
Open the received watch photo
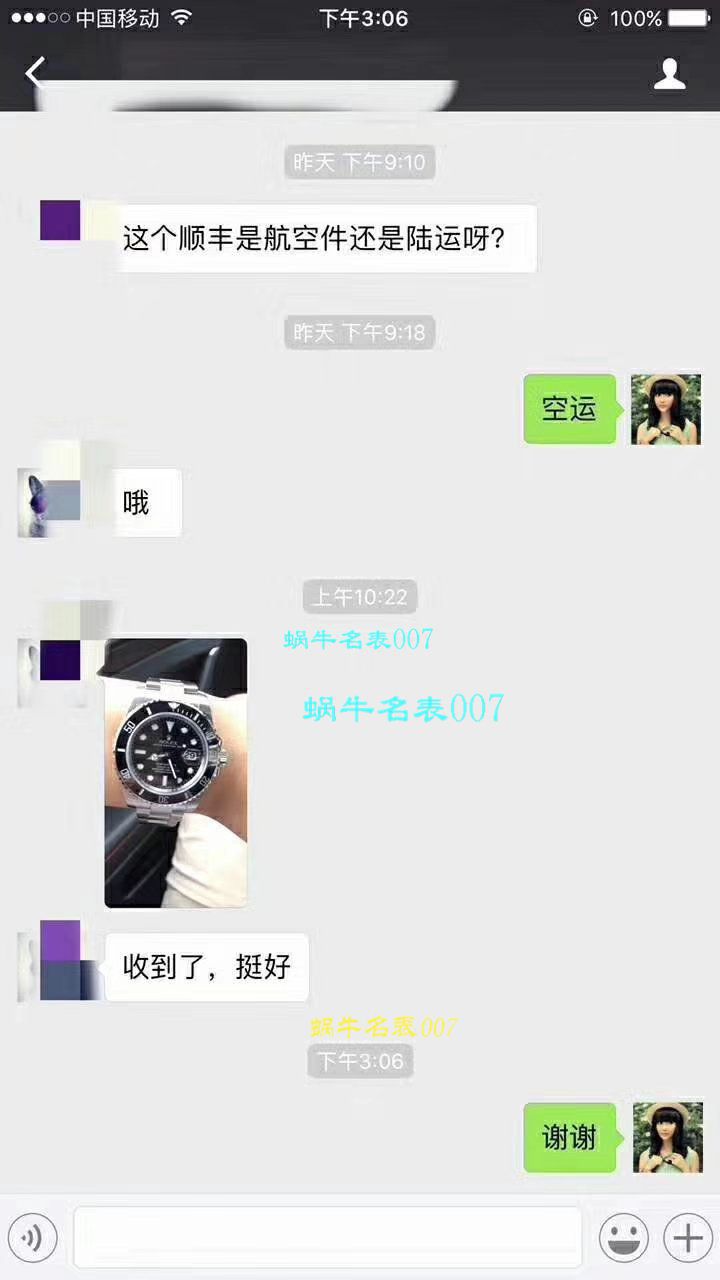point(176,772)
